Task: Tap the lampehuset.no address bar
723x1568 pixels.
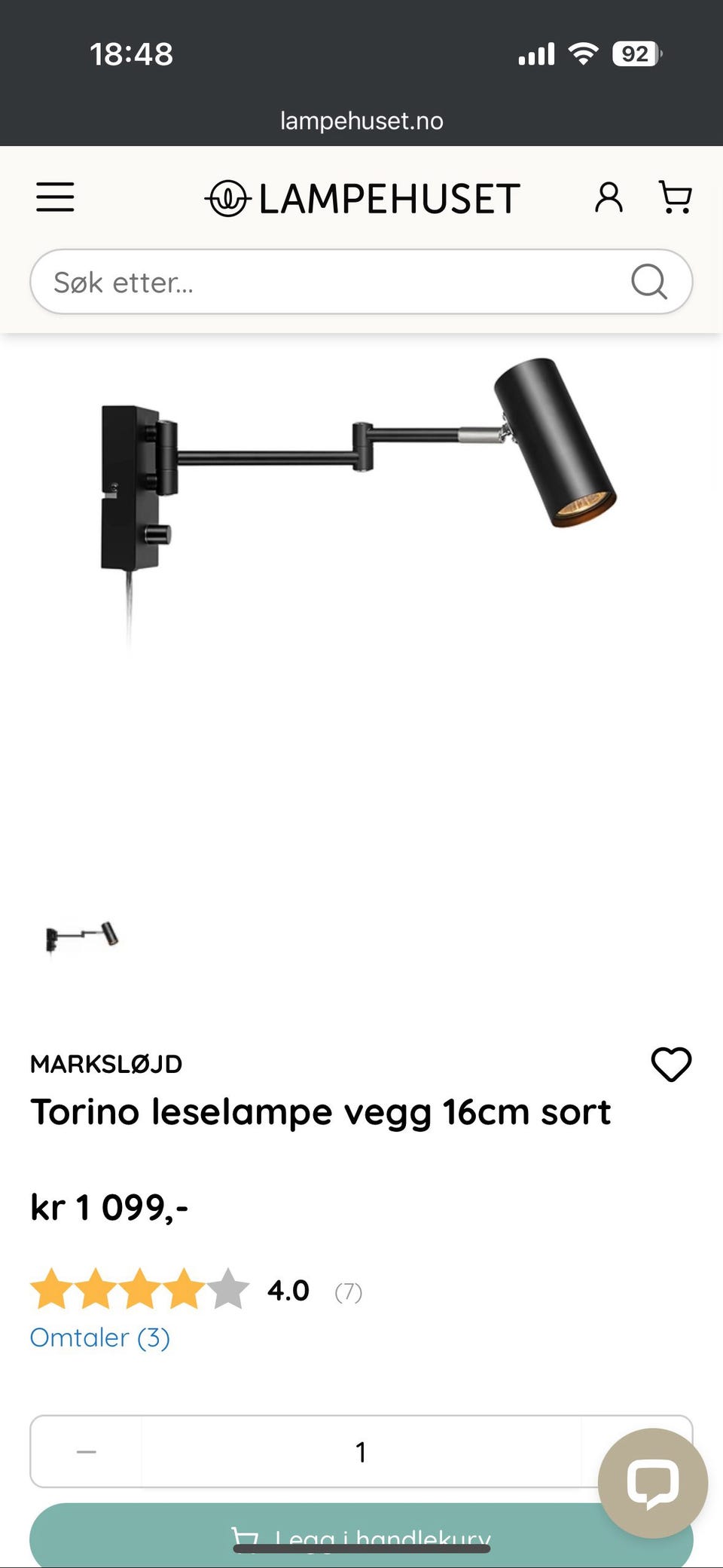Action: coord(361,121)
